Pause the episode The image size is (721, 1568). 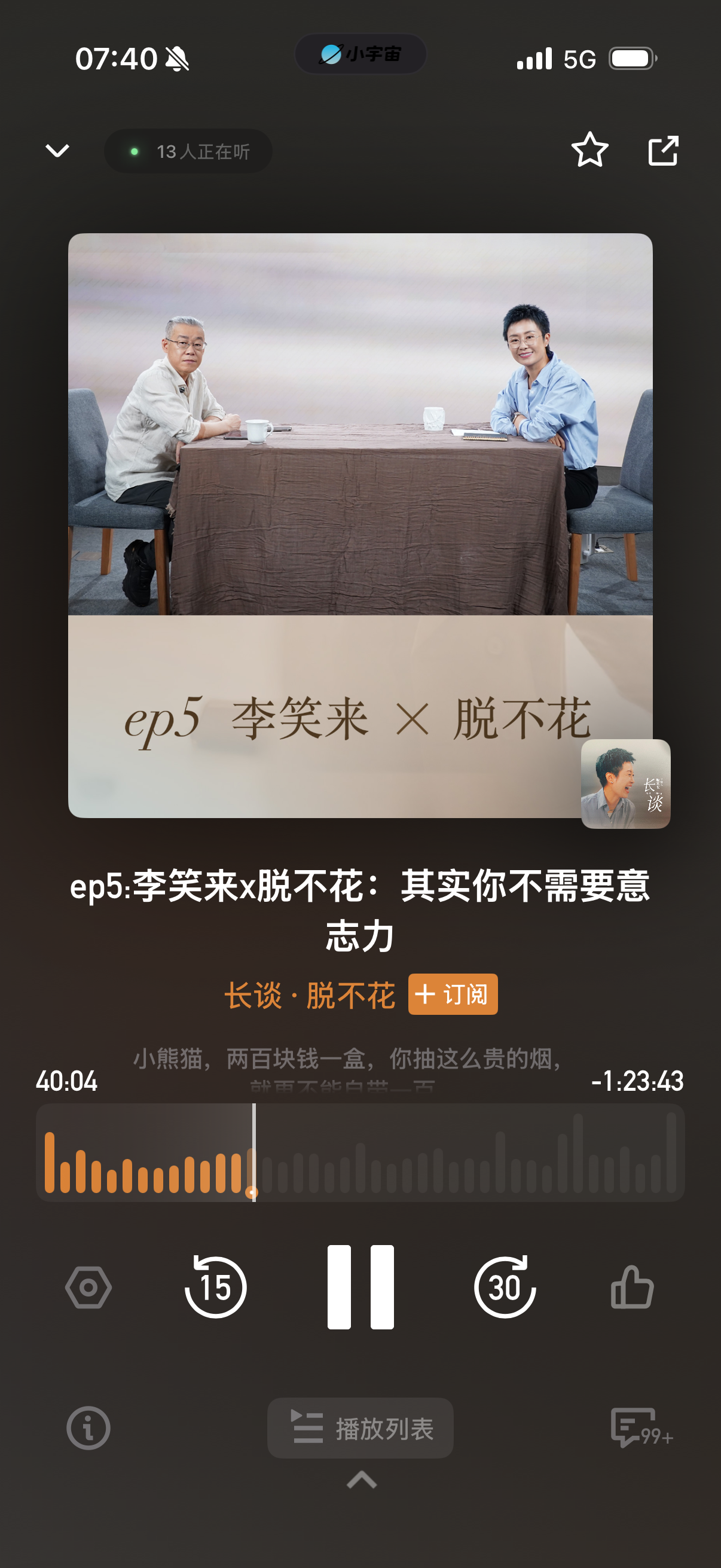pyautogui.click(x=360, y=1287)
